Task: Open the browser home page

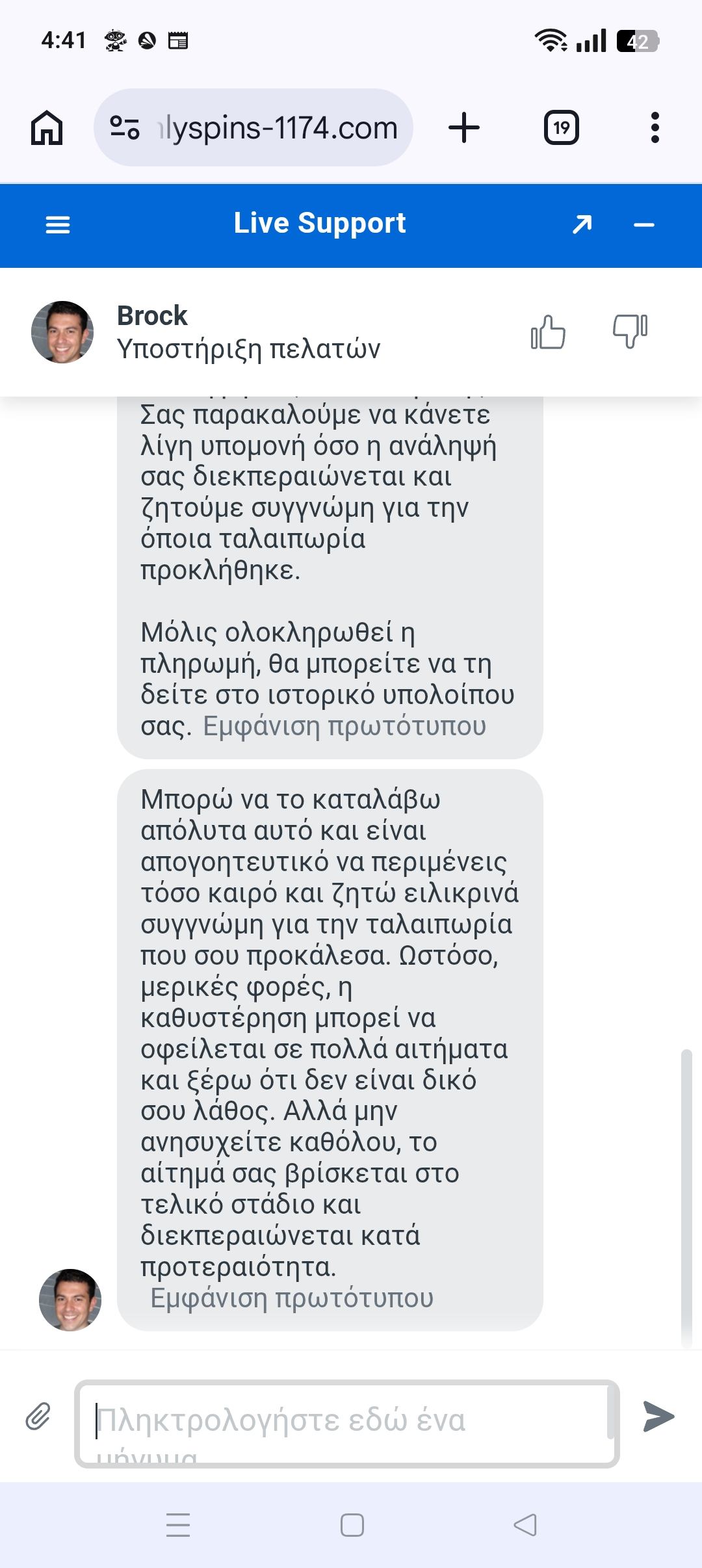Action: tap(47, 127)
